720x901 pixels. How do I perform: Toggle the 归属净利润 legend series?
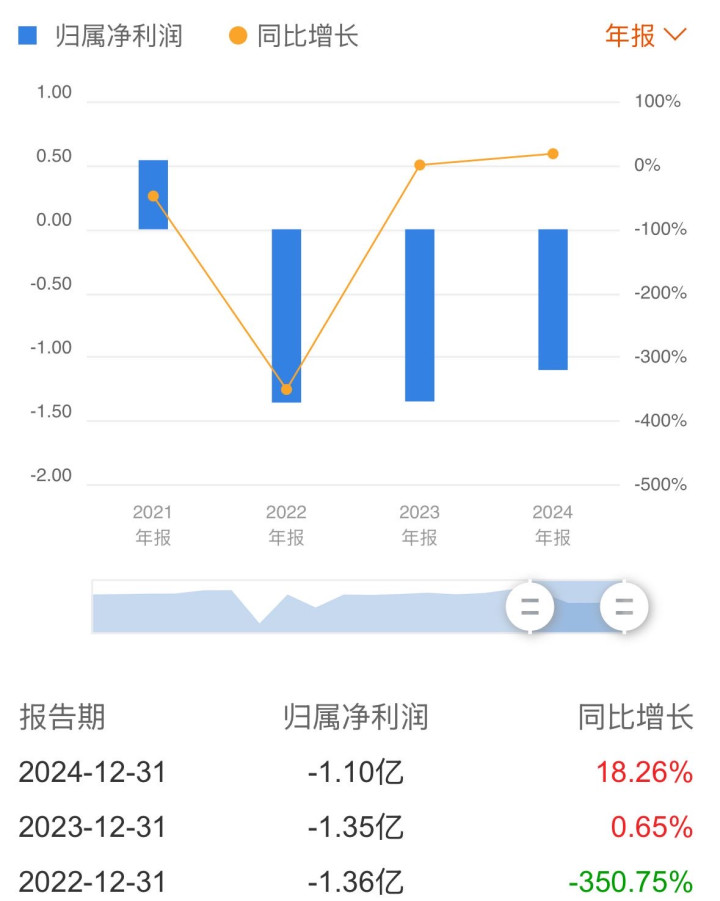pos(100,36)
